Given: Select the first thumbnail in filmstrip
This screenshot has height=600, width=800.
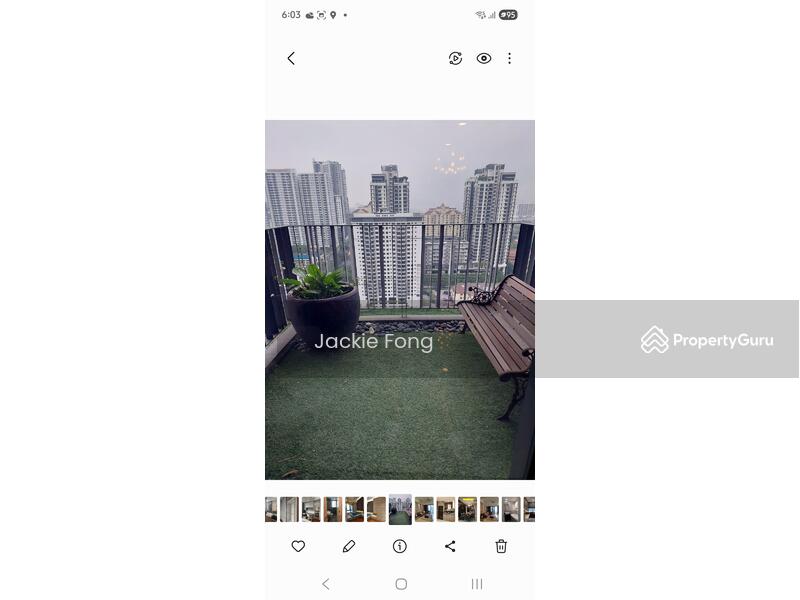Looking at the screenshot, I should tap(270, 510).
